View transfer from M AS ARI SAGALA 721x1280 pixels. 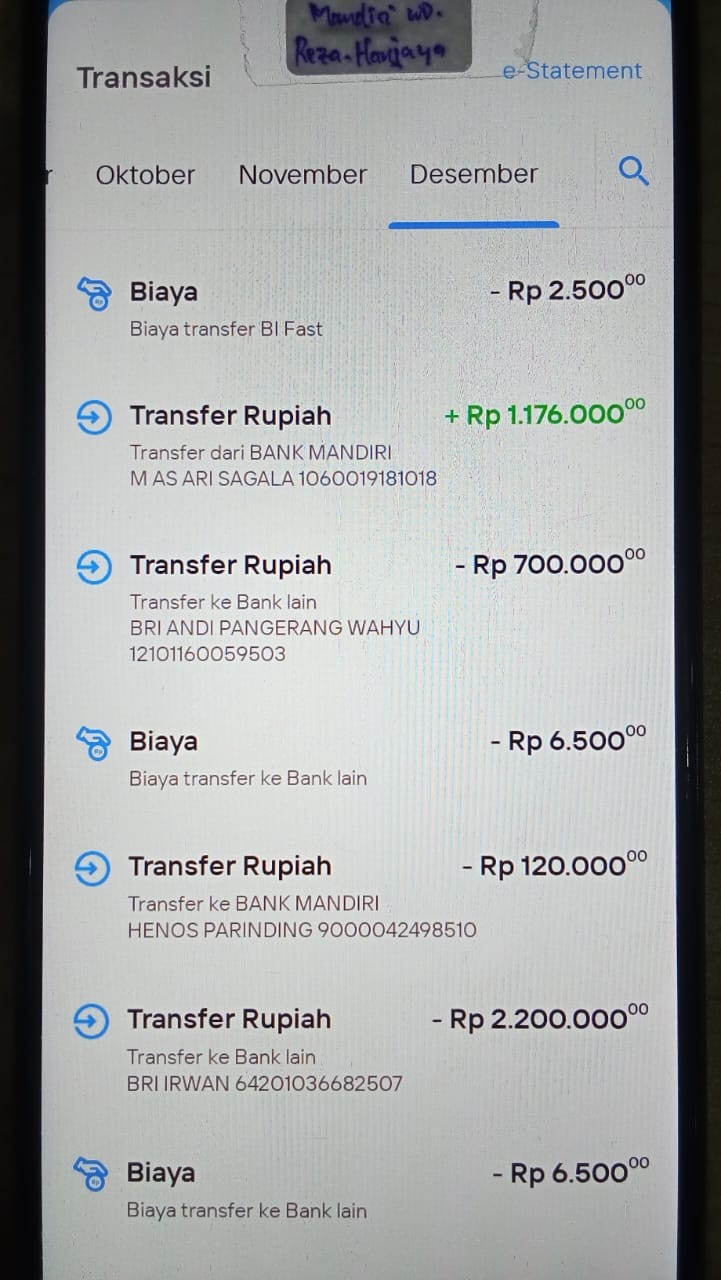360,445
